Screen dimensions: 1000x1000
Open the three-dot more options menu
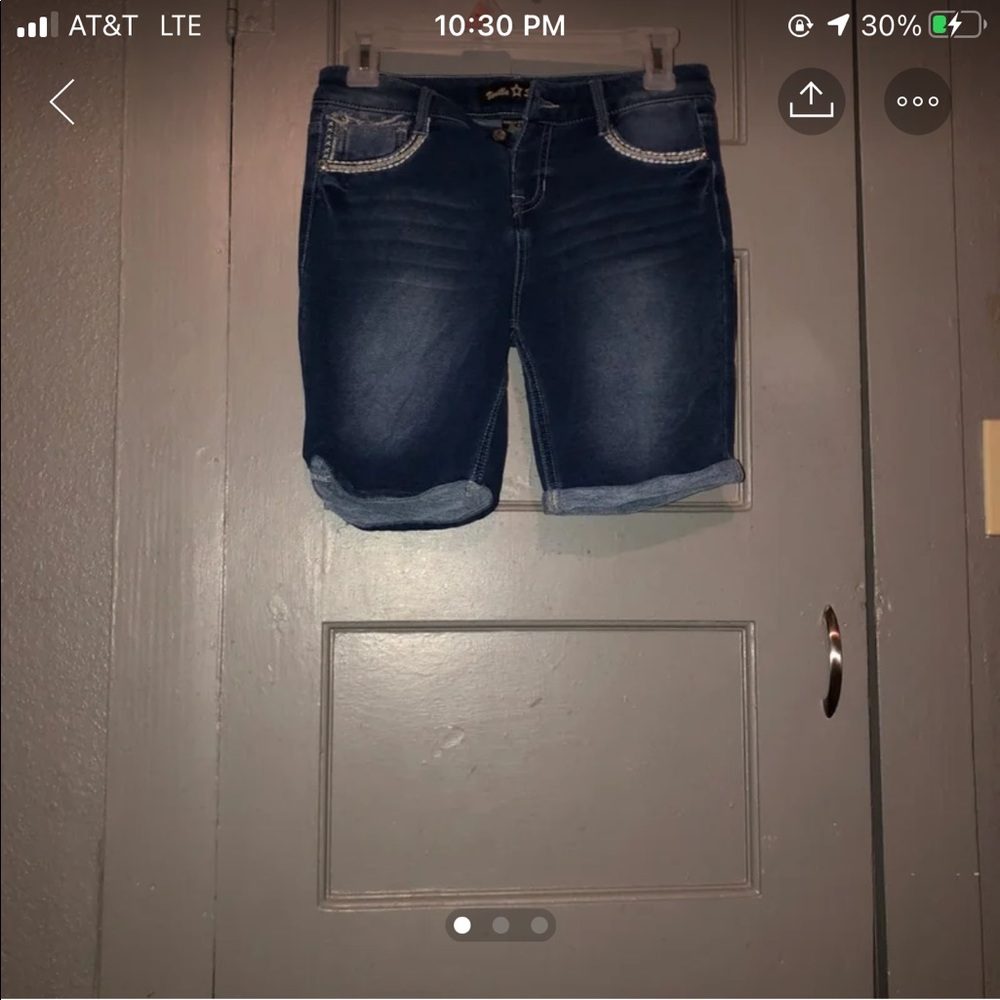[917, 101]
